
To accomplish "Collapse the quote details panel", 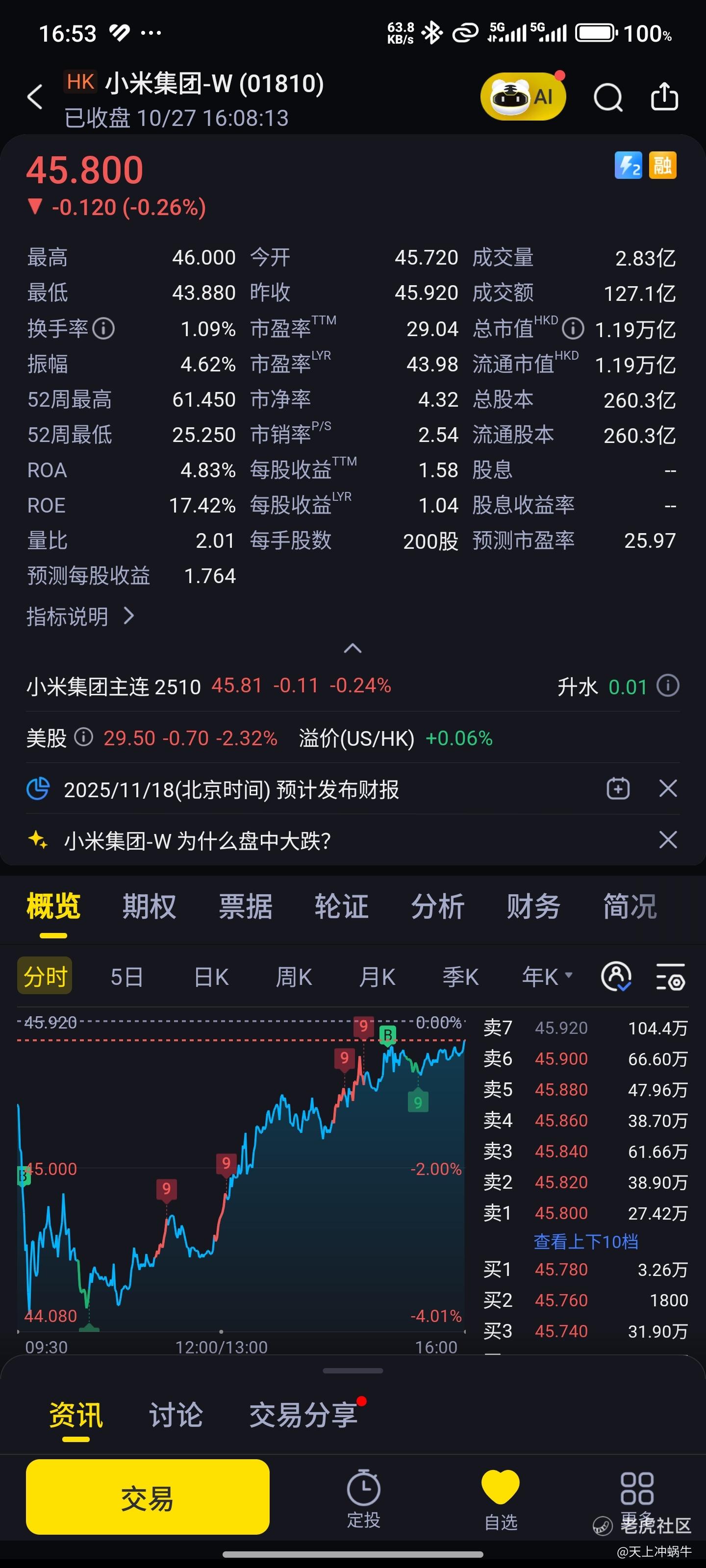I will click(353, 648).
